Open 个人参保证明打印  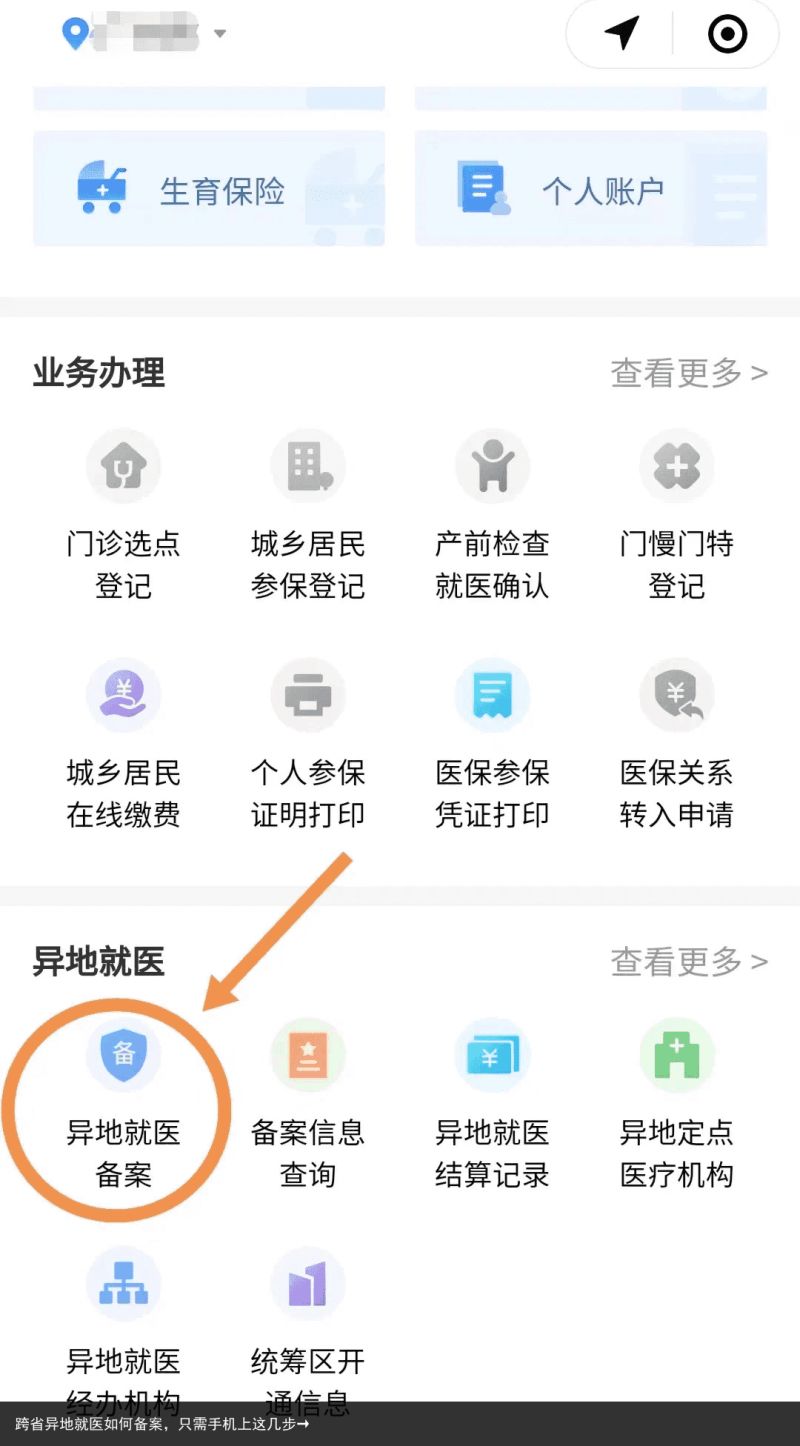coord(308,746)
